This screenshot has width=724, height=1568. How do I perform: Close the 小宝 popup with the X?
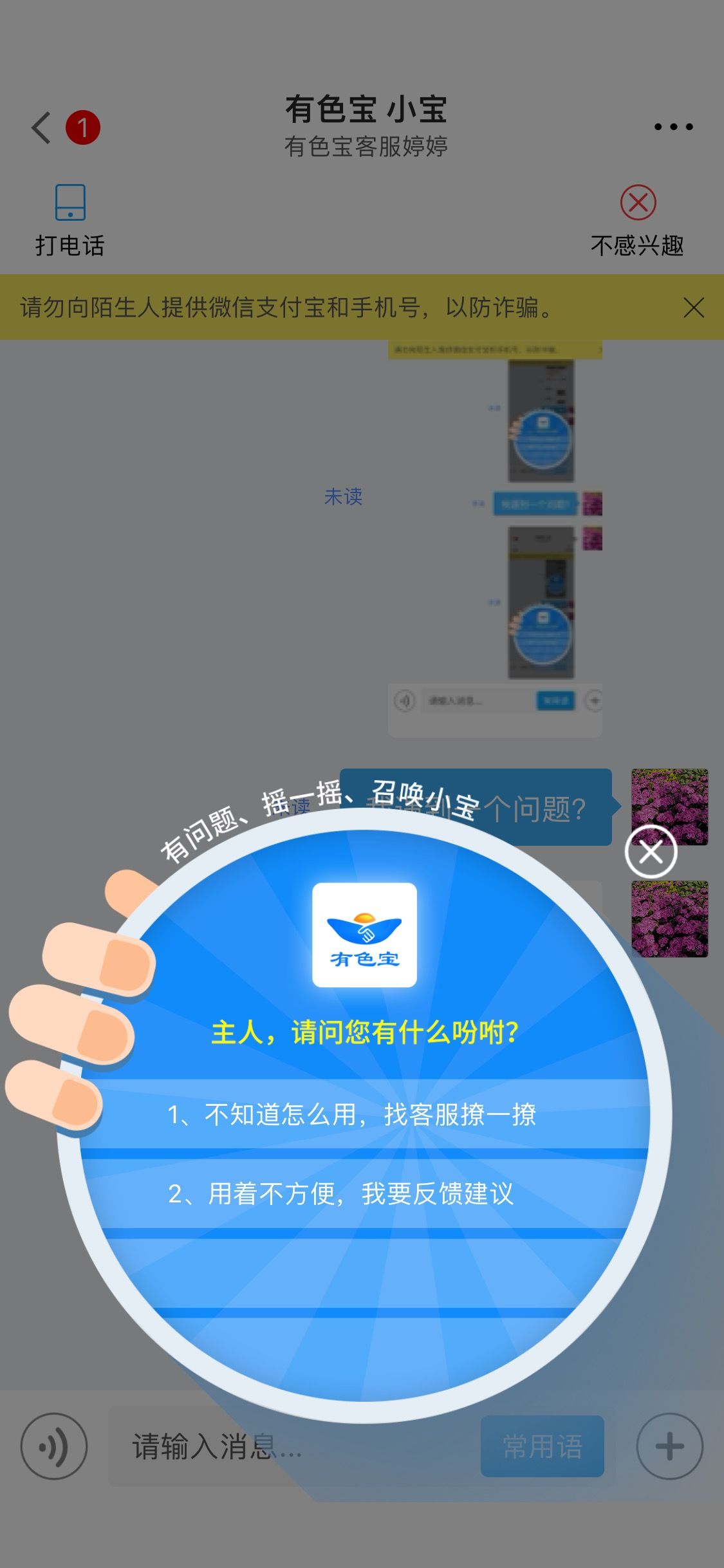[651, 851]
